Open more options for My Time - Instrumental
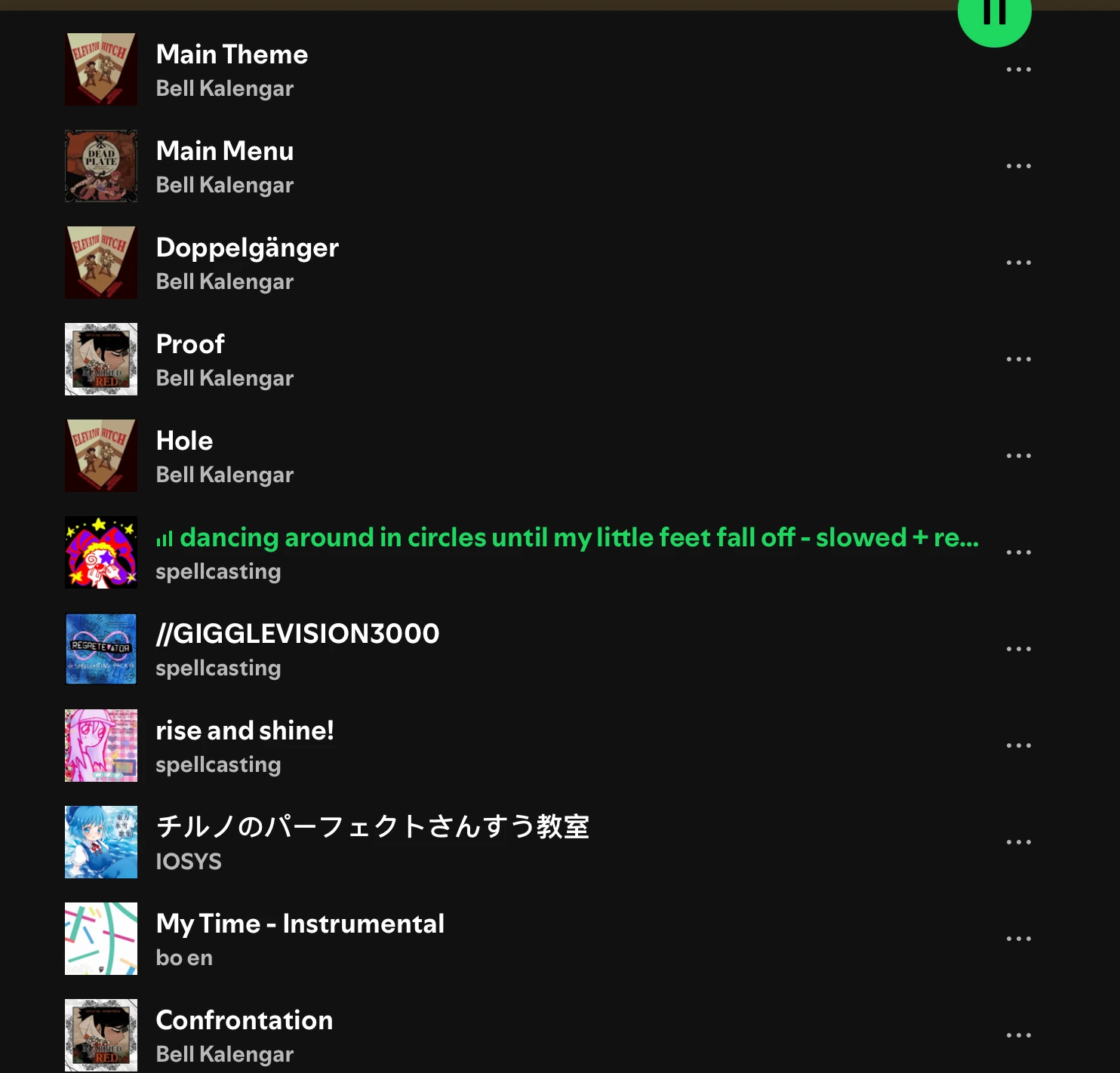This screenshot has width=1120, height=1073. [1018, 939]
